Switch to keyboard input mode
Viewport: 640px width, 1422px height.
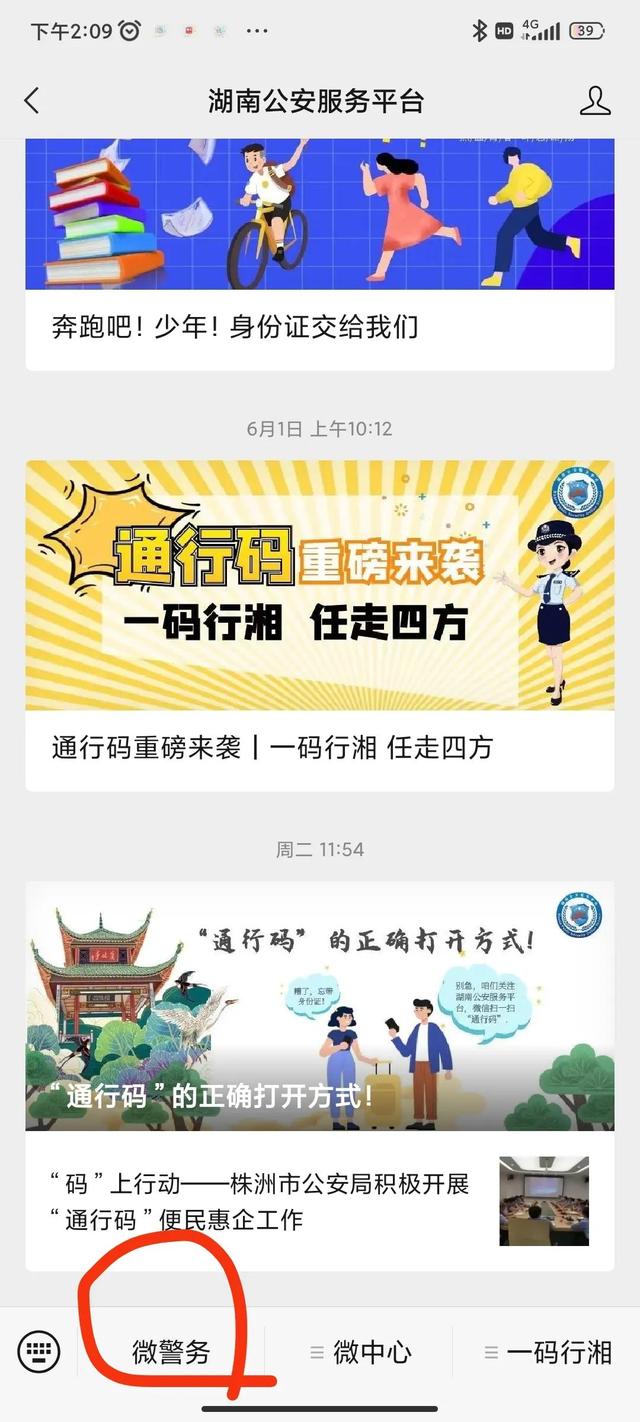click(39, 1352)
